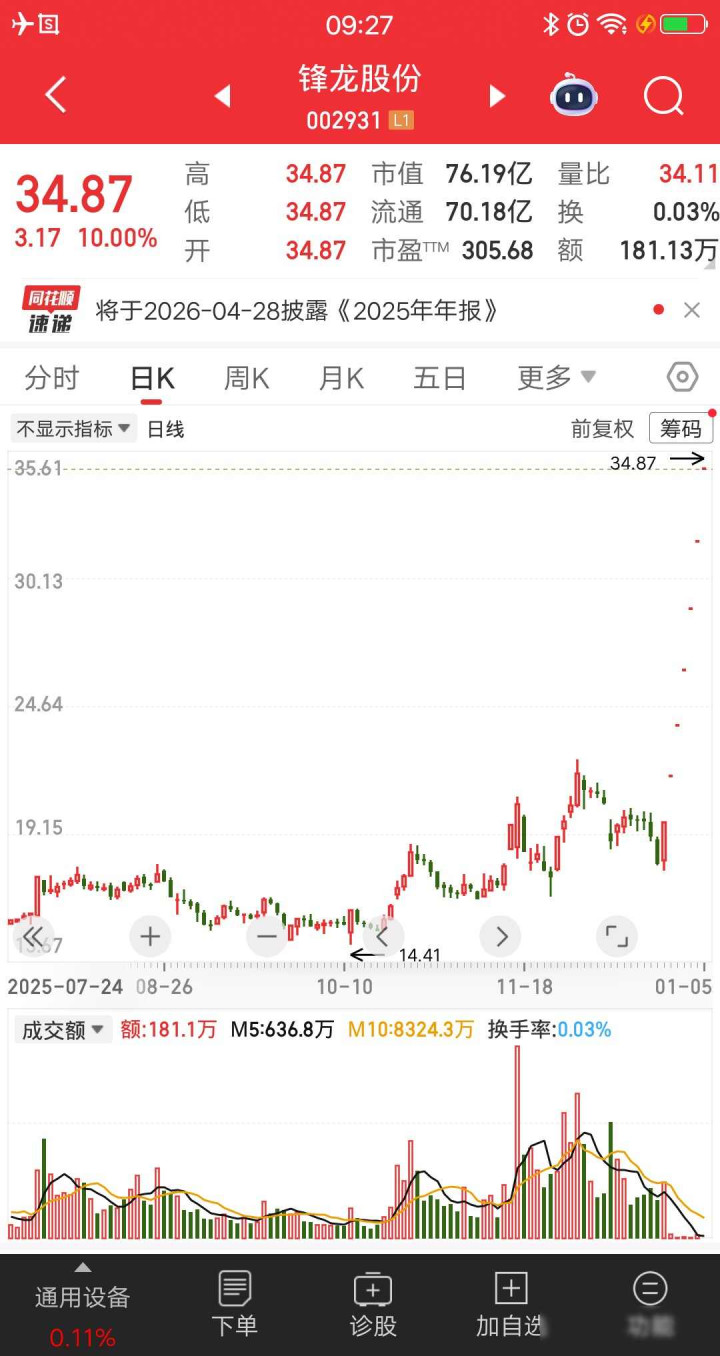Select the 五日 tab
The width and height of the screenshot is (720, 1356).
(x=440, y=378)
